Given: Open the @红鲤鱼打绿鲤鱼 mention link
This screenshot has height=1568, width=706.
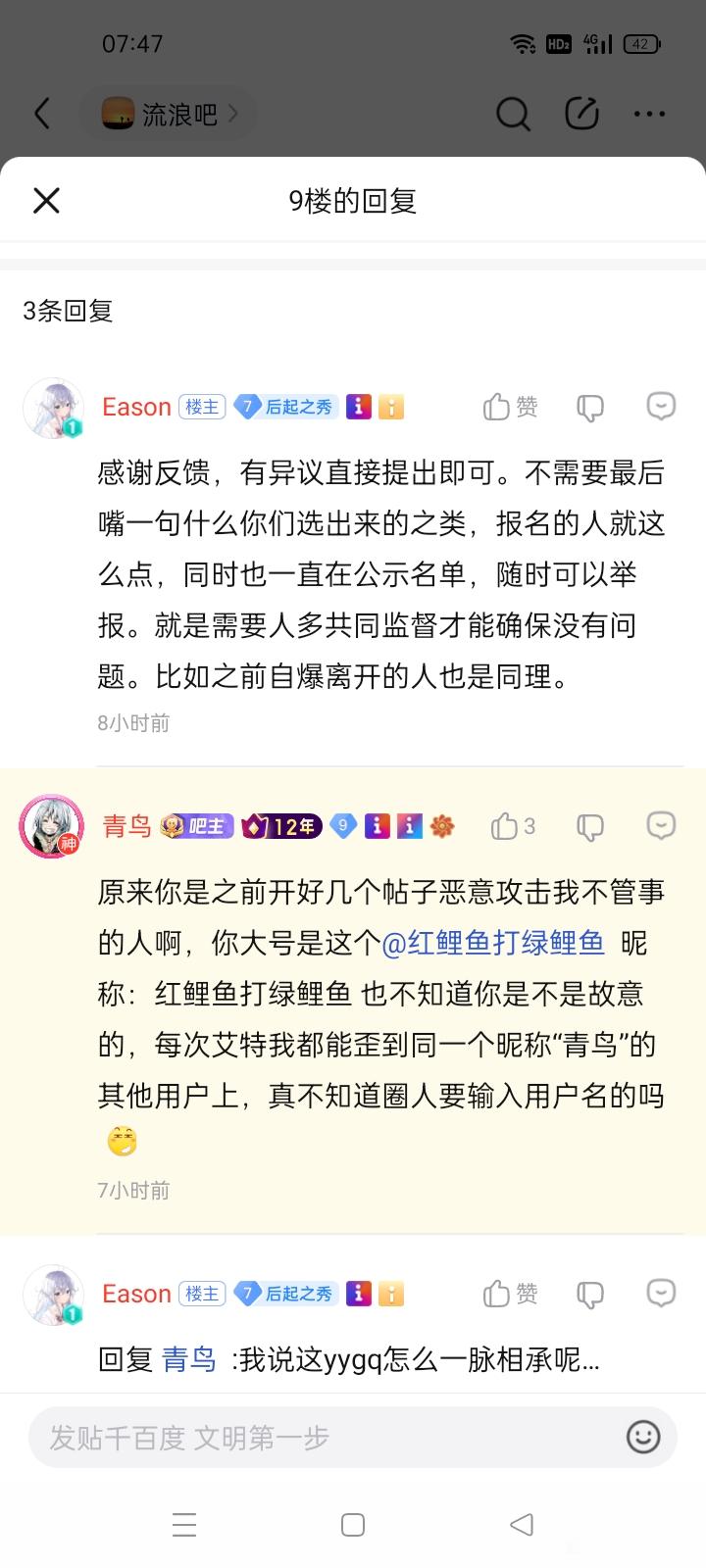Looking at the screenshot, I should click(x=493, y=943).
